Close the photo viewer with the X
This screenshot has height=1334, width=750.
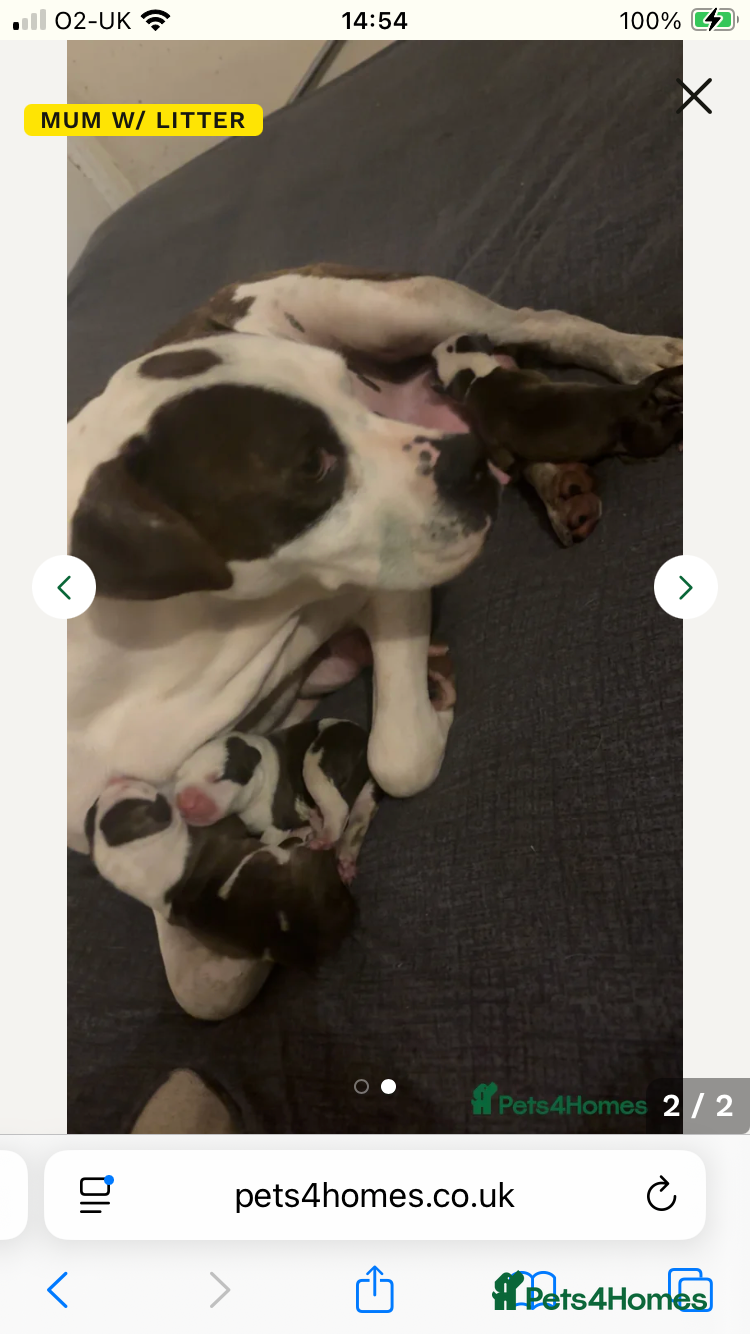(693, 96)
